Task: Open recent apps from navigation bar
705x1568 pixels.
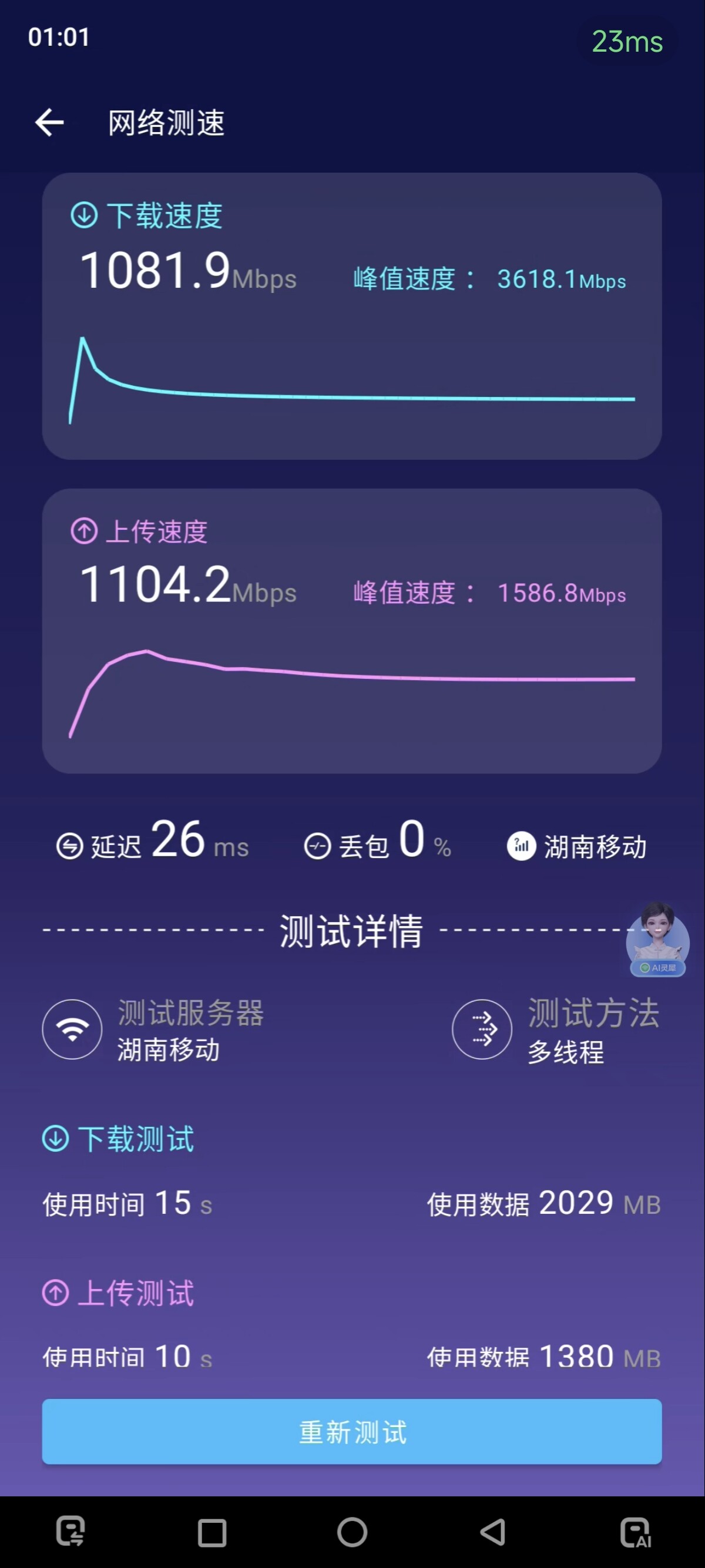Action: point(212,1532)
